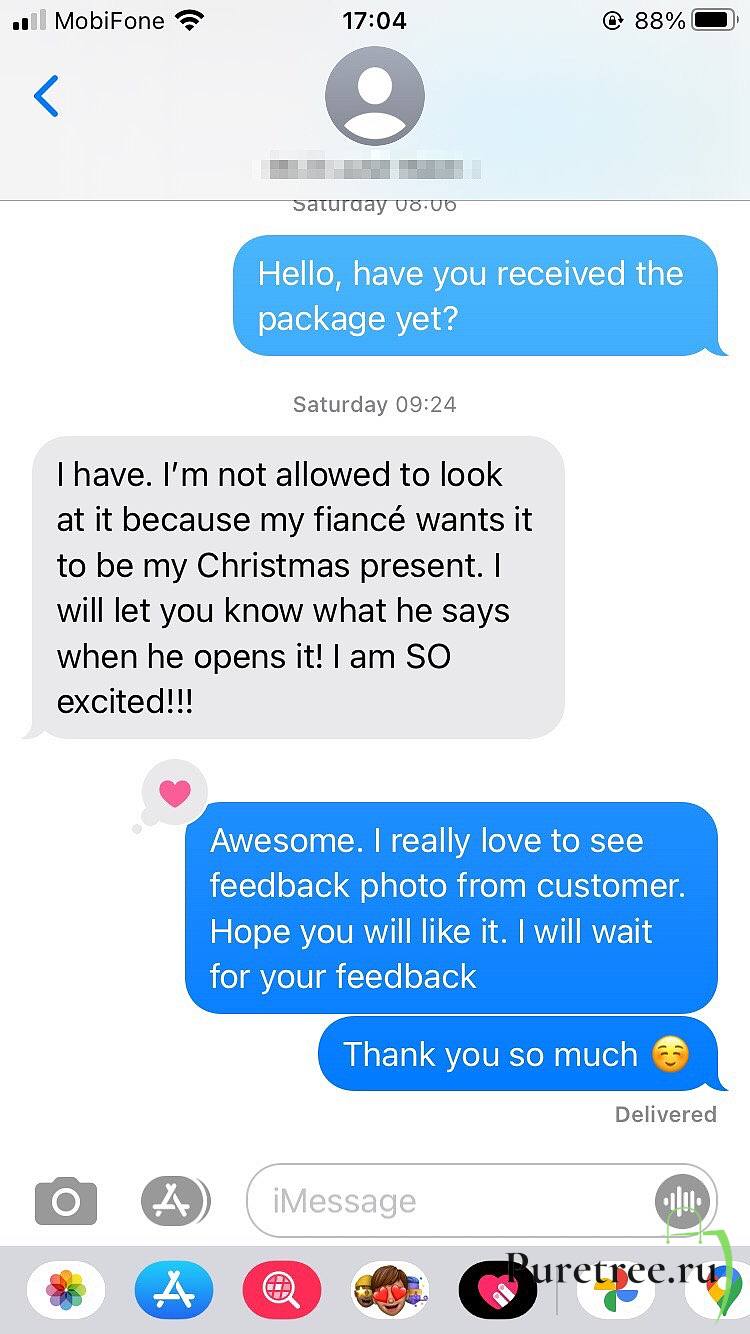
Task: Open the contact avatar details
Action: (375, 97)
